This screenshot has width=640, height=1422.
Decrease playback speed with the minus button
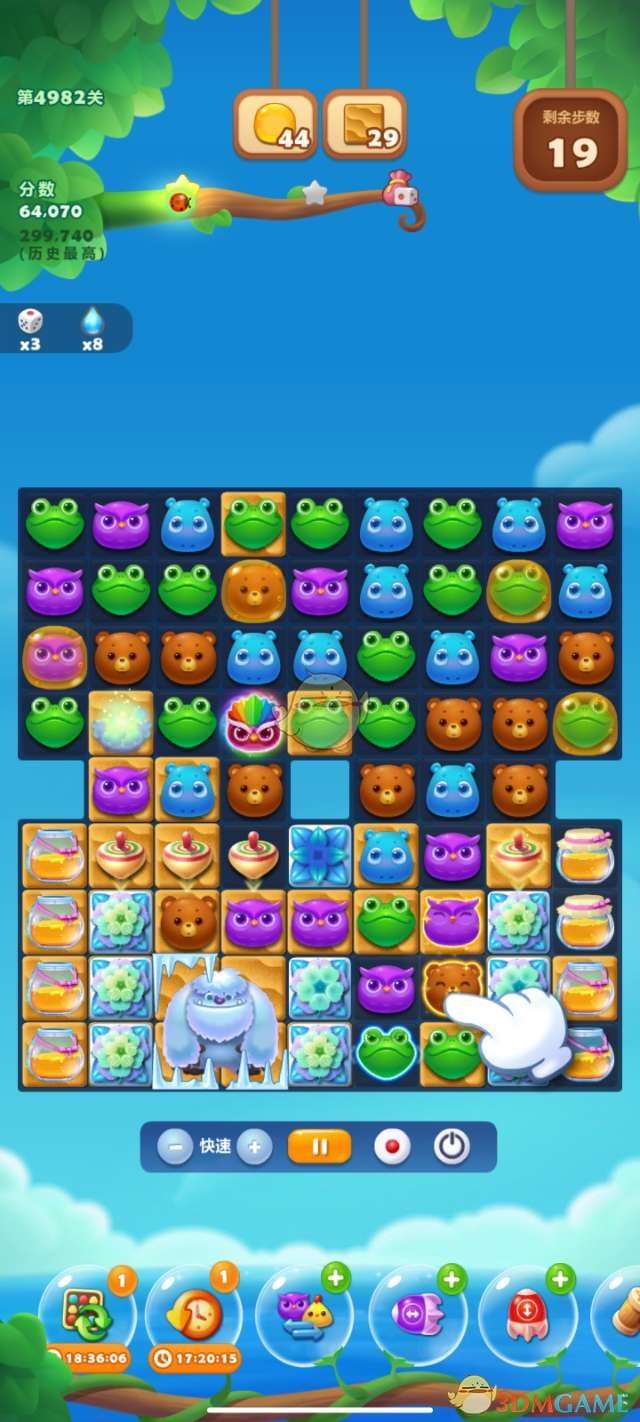pyautogui.click(x=175, y=1147)
